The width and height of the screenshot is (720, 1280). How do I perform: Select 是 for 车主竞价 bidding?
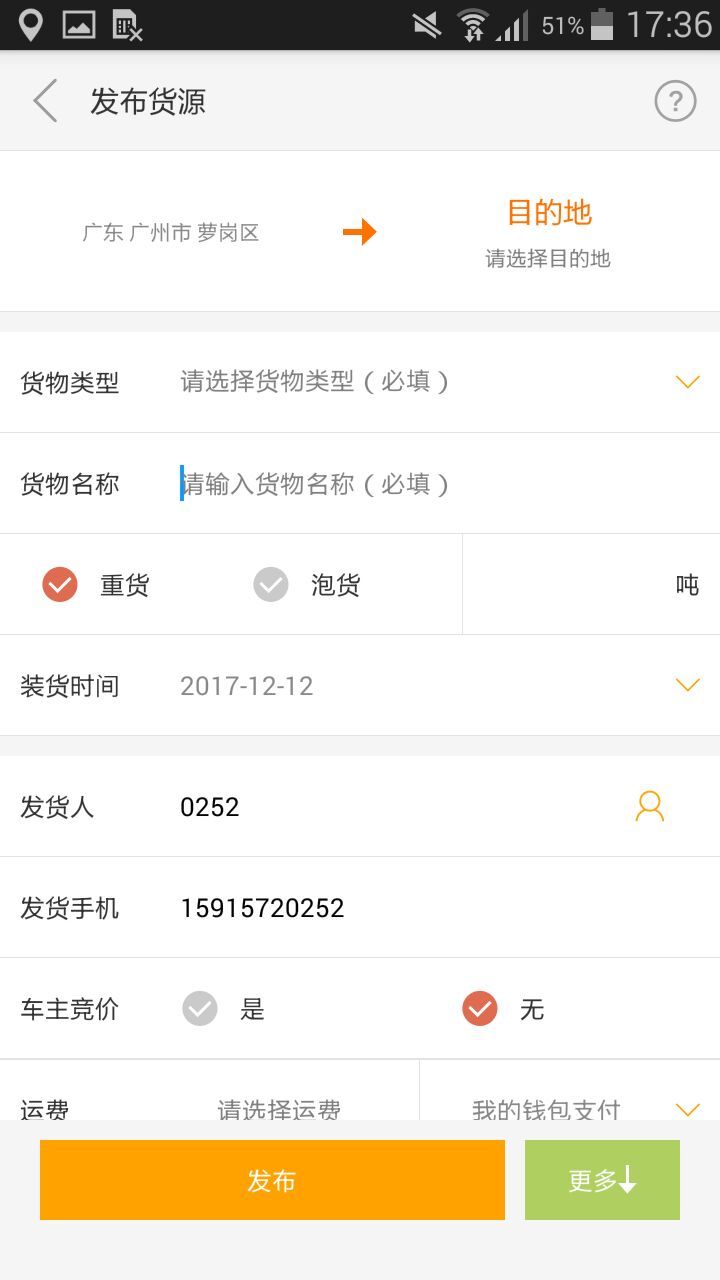(x=199, y=1009)
